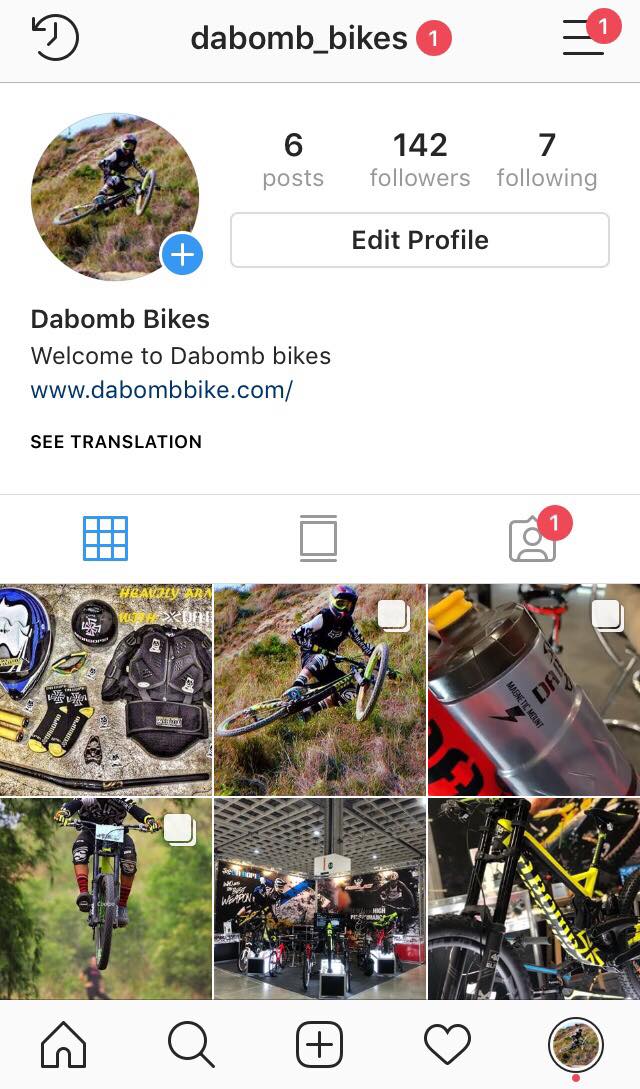Tap SEE TRANSLATION

pyautogui.click(x=116, y=442)
